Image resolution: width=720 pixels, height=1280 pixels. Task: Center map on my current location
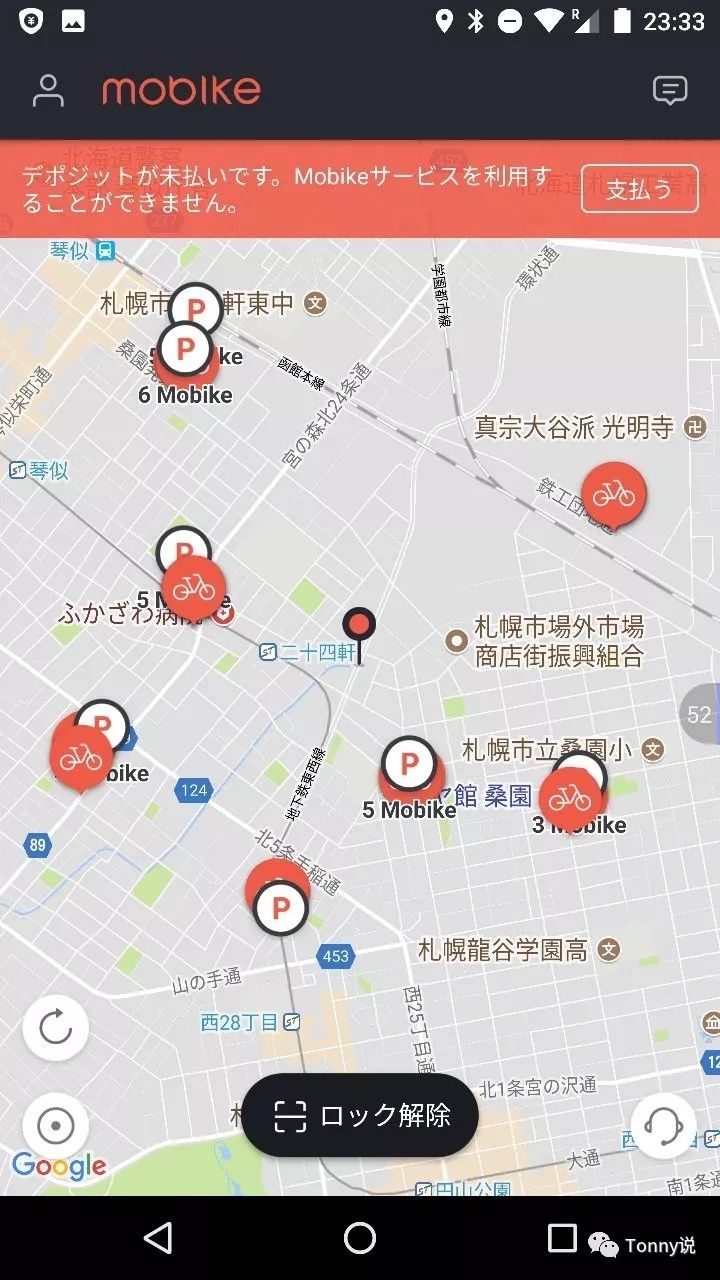pos(56,1127)
